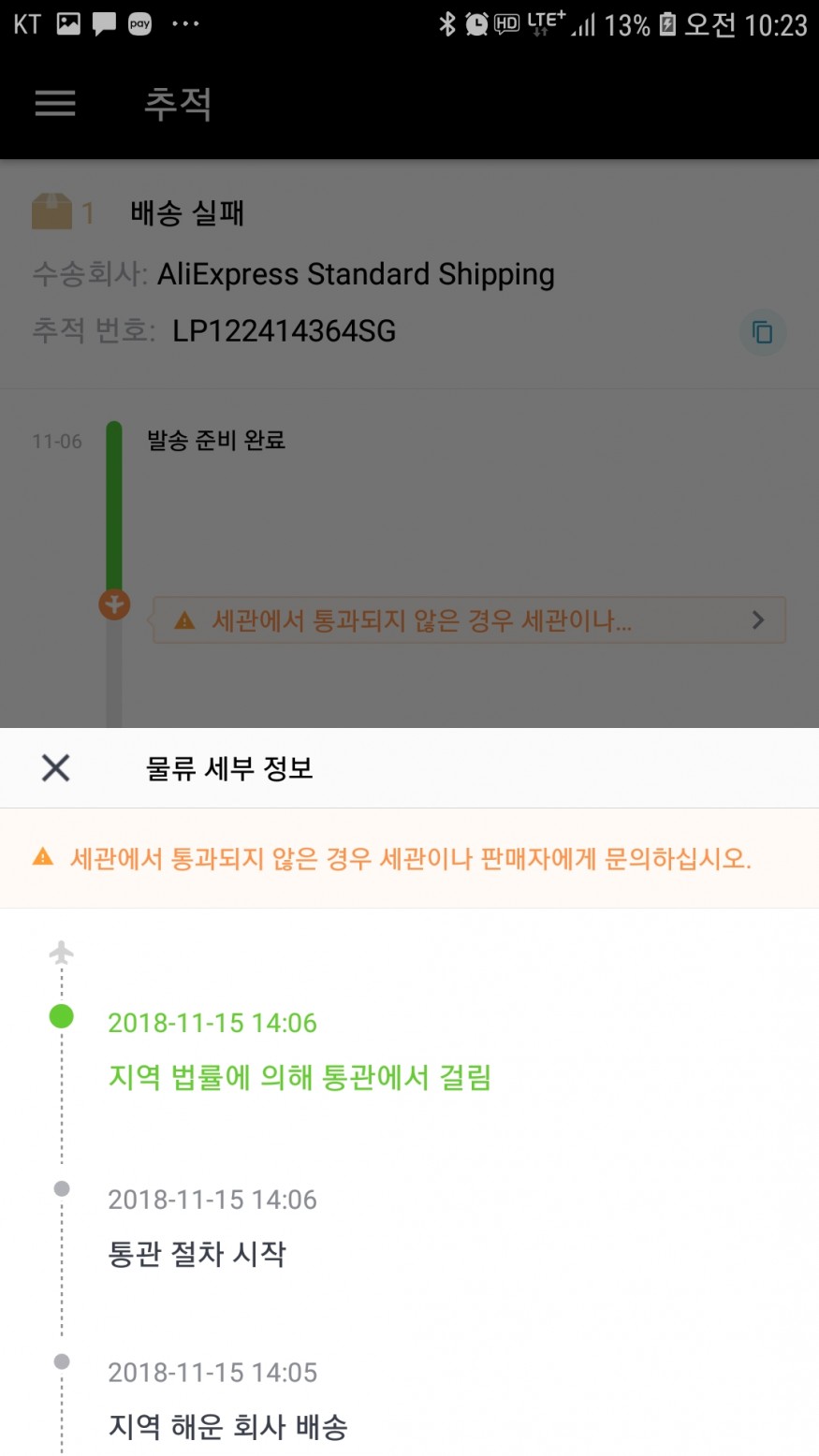
Task: Open the hamburger drawer menu
Action: click(x=55, y=103)
